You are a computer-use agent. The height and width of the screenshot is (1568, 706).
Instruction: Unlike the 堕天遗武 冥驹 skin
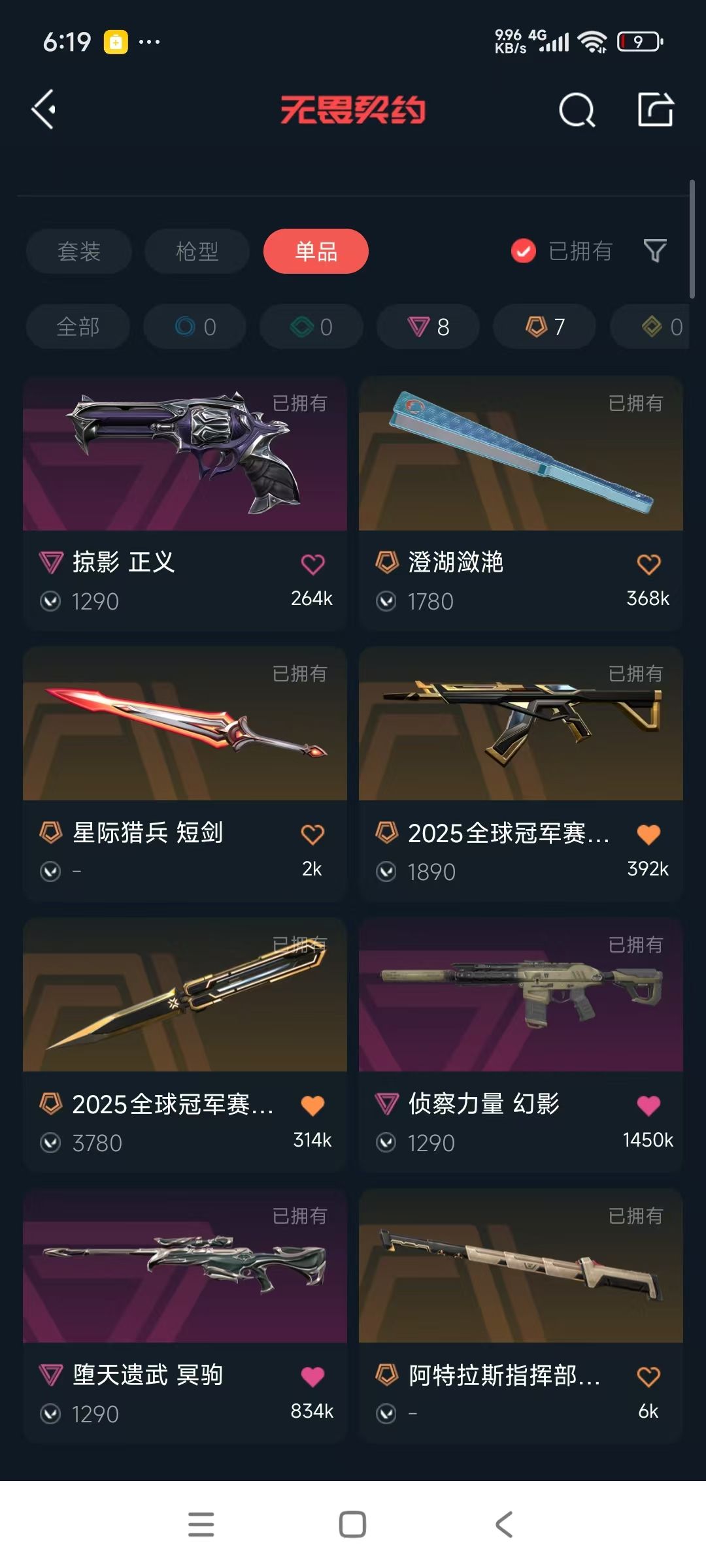click(x=312, y=1377)
